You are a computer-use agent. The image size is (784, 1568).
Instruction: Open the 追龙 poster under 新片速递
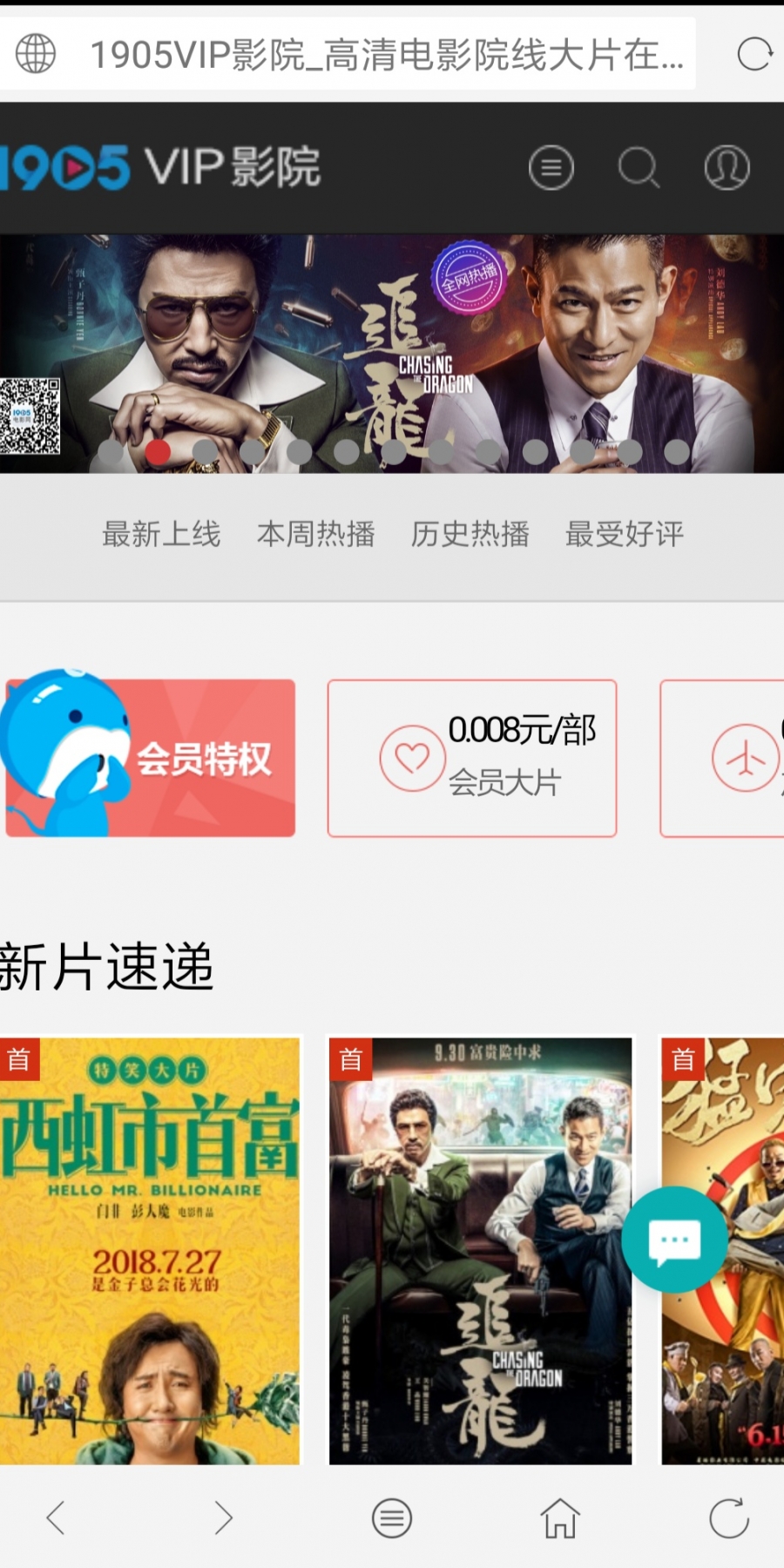click(x=480, y=1250)
